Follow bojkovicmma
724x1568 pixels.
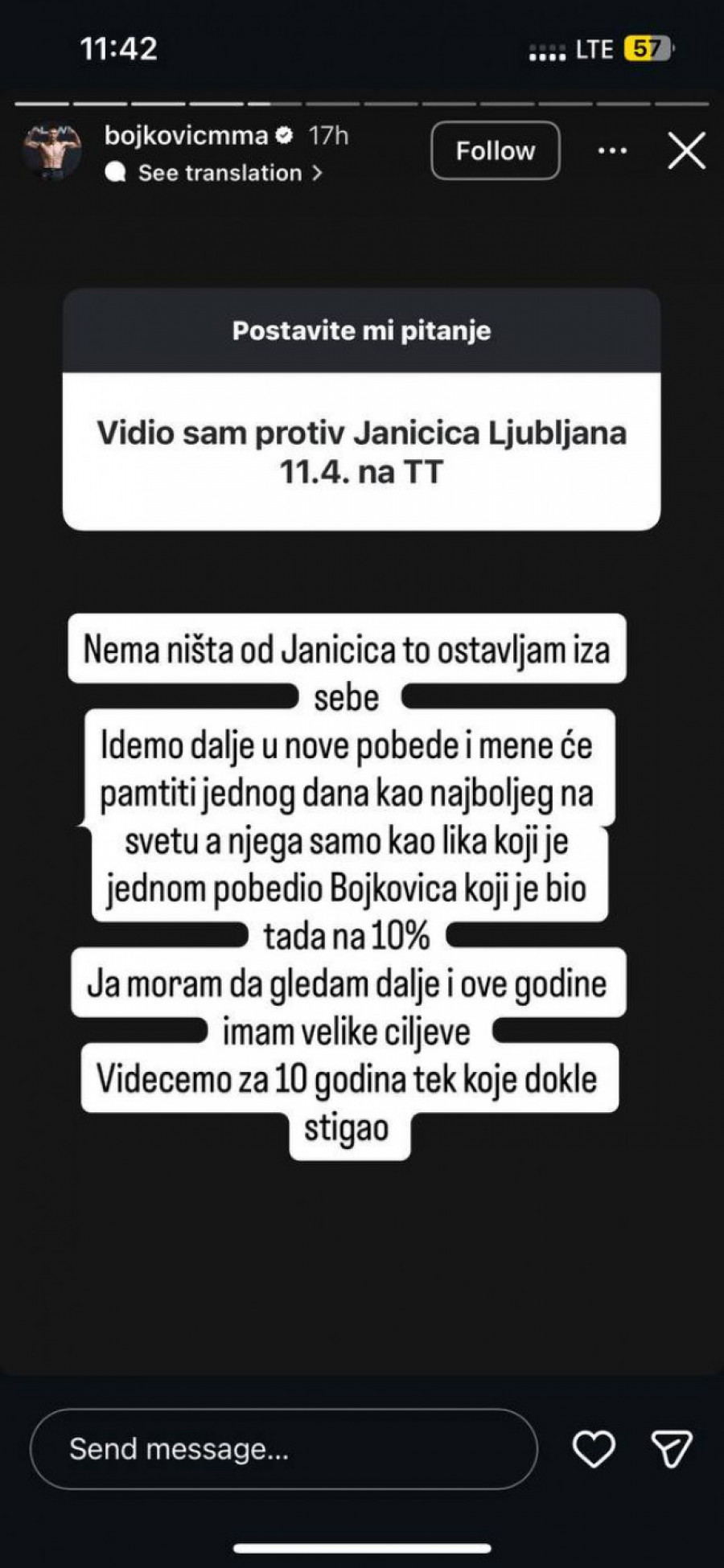pyautogui.click(x=495, y=150)
